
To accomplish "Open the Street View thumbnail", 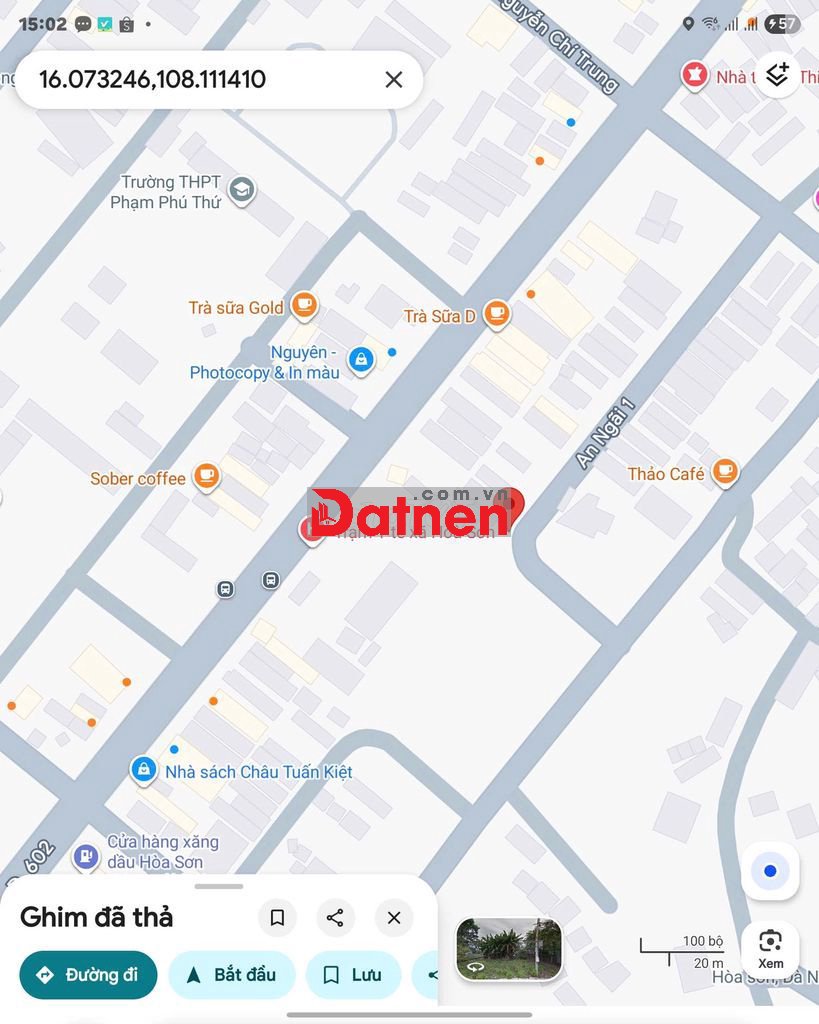I will click(x=508, y=948).
